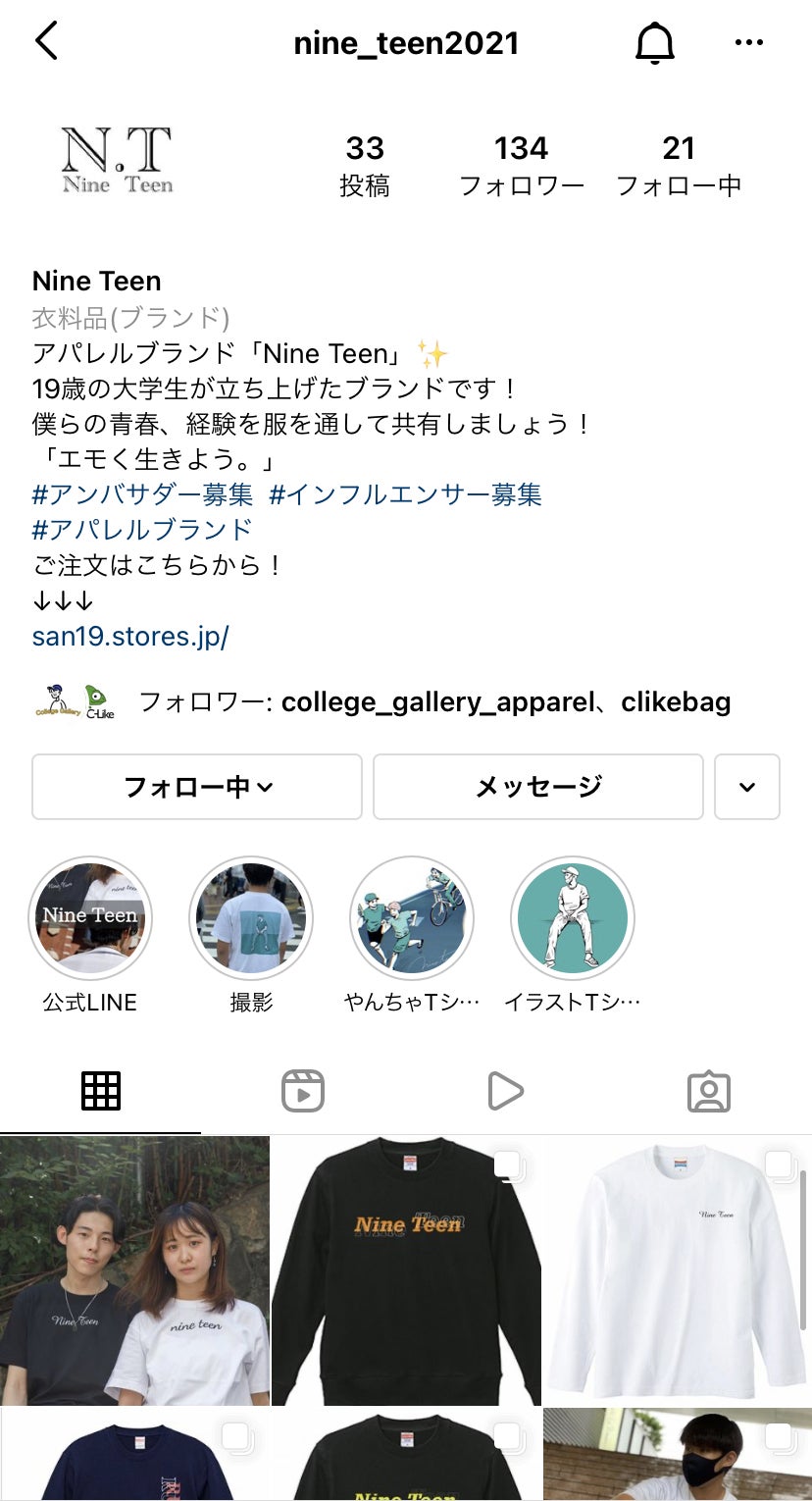Open the やんちゃTシ… story highlight
Image resolution: width=812 pixels, height=1501 pixels.
pos(412,918)
